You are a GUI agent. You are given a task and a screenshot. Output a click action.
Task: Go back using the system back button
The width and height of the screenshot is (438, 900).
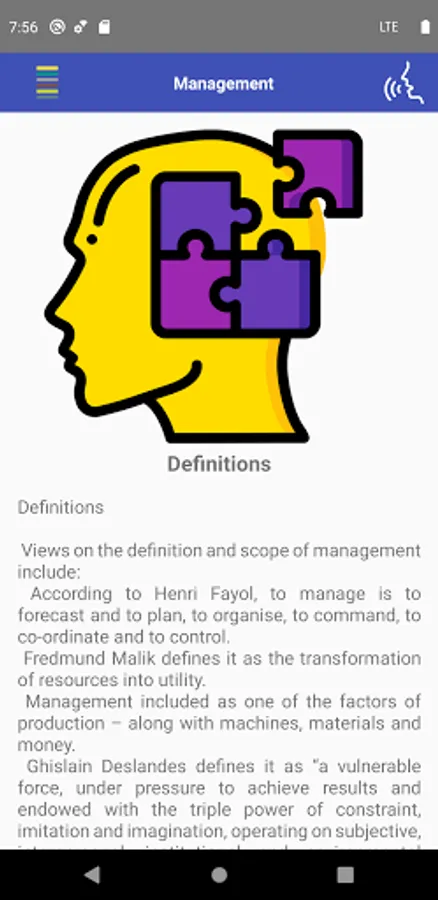(x=92, y=874)
